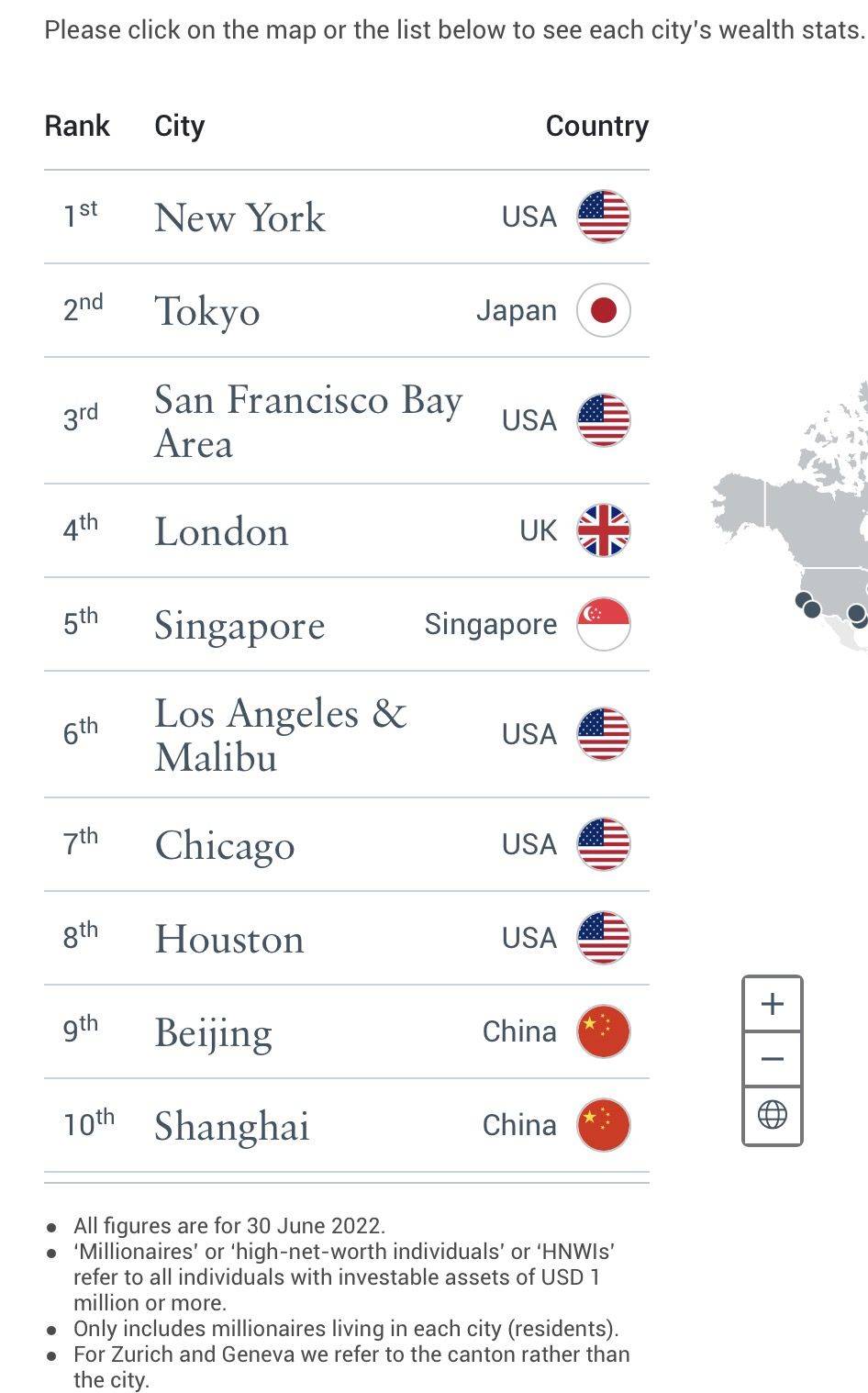Click China's flag beside Beijing
This screenshot has height=1393, width=868.
point(604,1031)
